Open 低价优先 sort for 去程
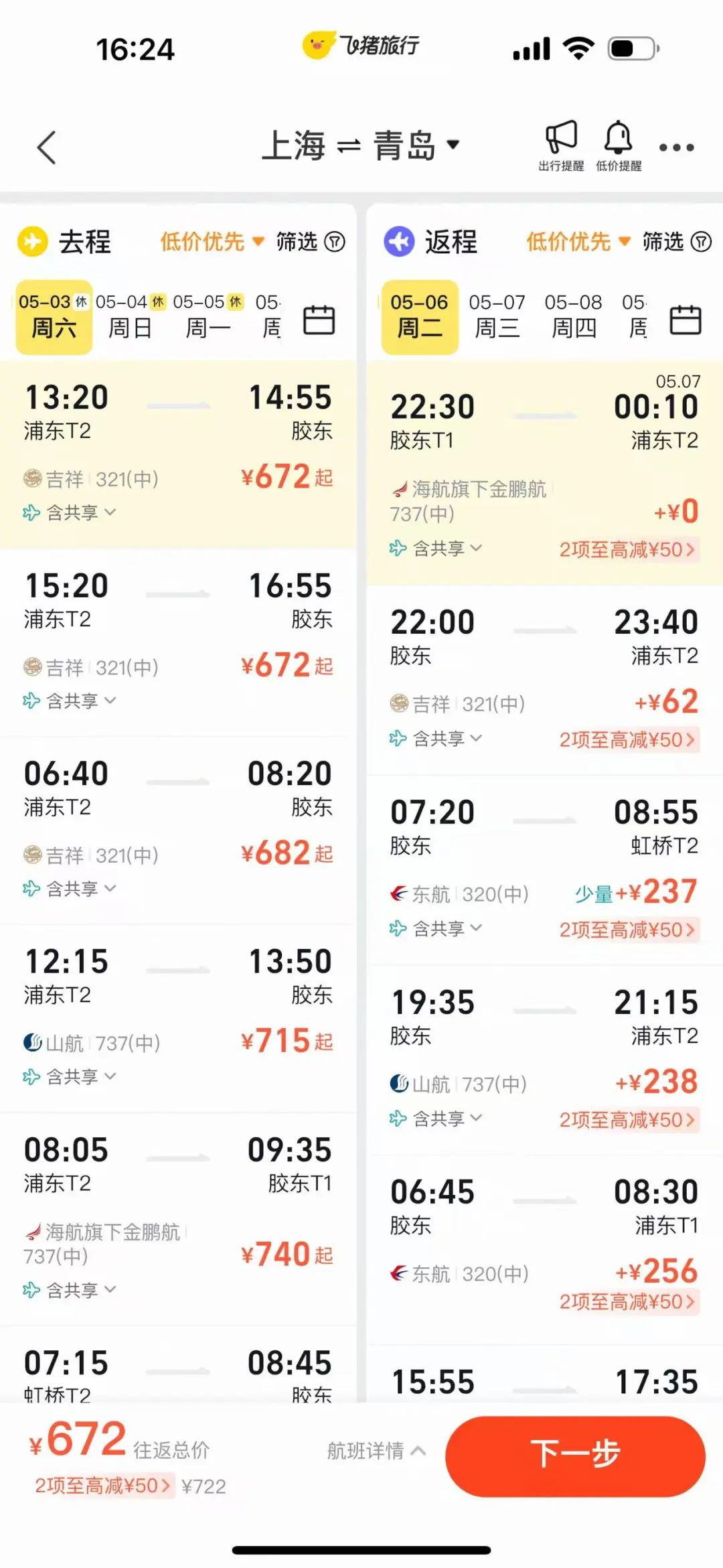Viewport: 723px width, 1568px height. tap(212, 242)
